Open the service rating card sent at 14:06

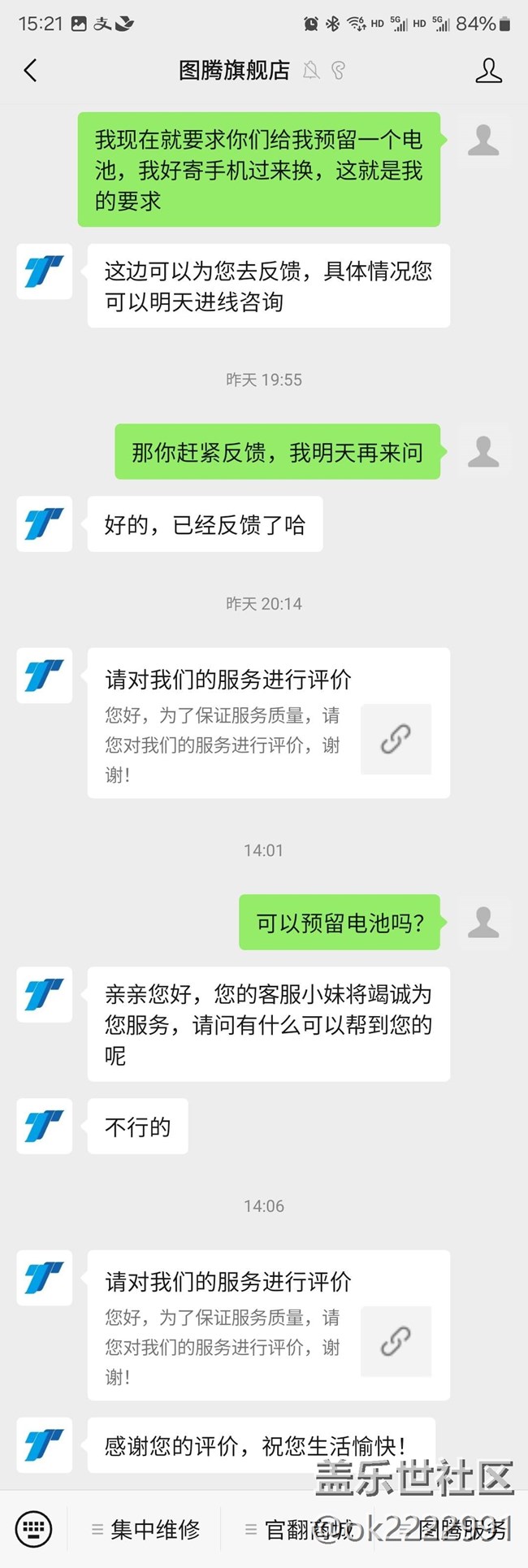269,1325
